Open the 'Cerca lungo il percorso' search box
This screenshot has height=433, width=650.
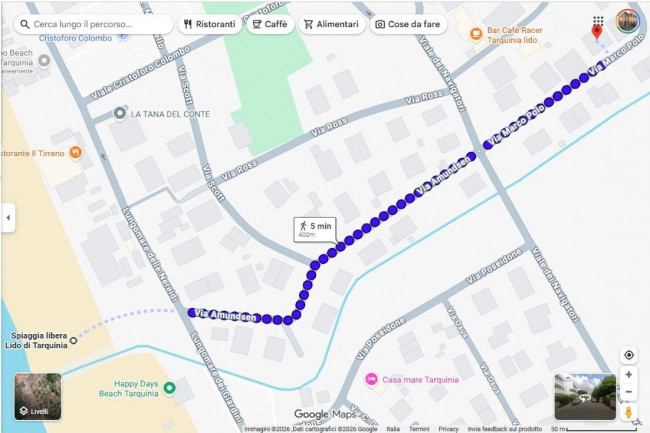pos(95,23)
